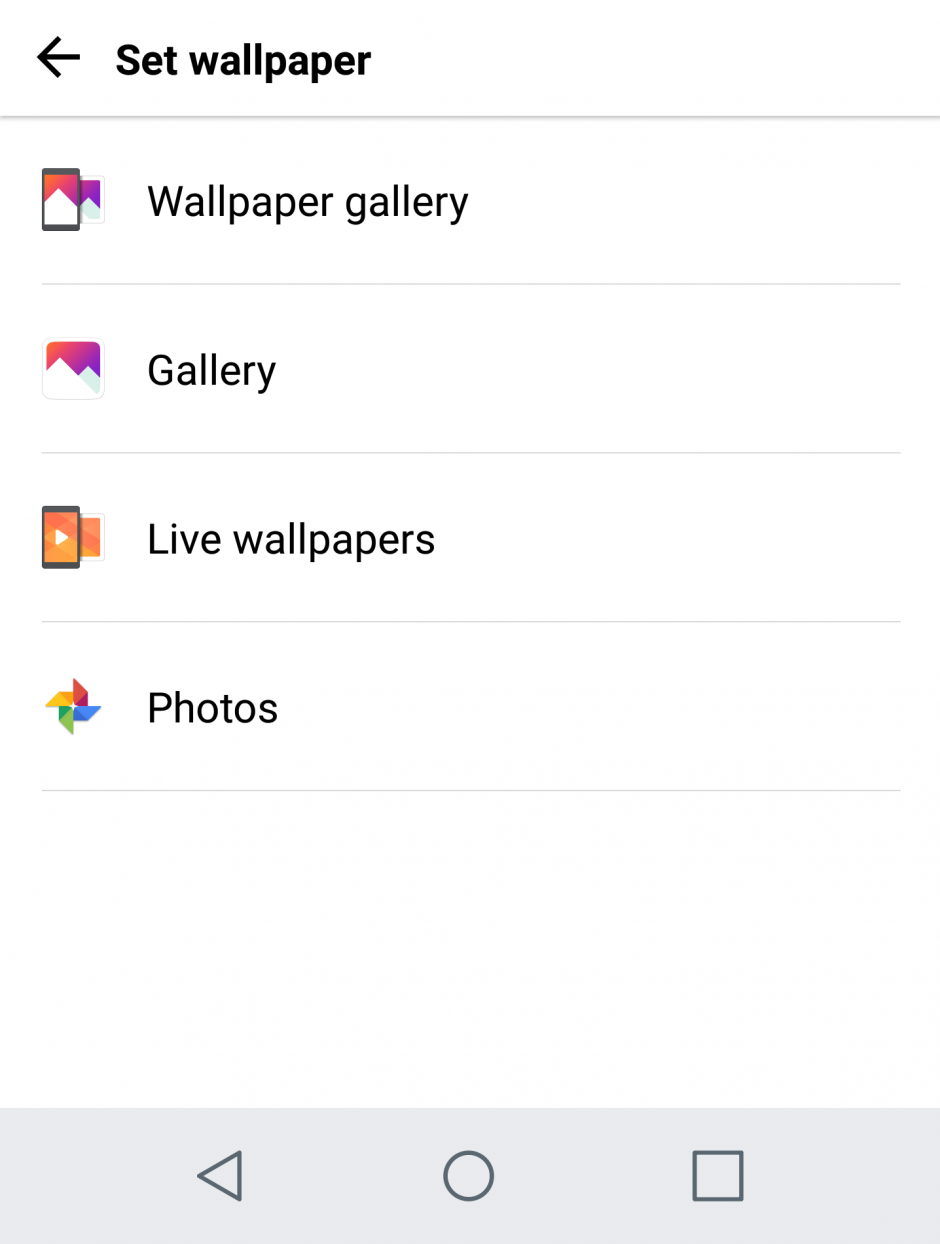Tap the Back triangle navigation icon
The height and width of the screenshot is (1244, 940).
[219, 1176]
